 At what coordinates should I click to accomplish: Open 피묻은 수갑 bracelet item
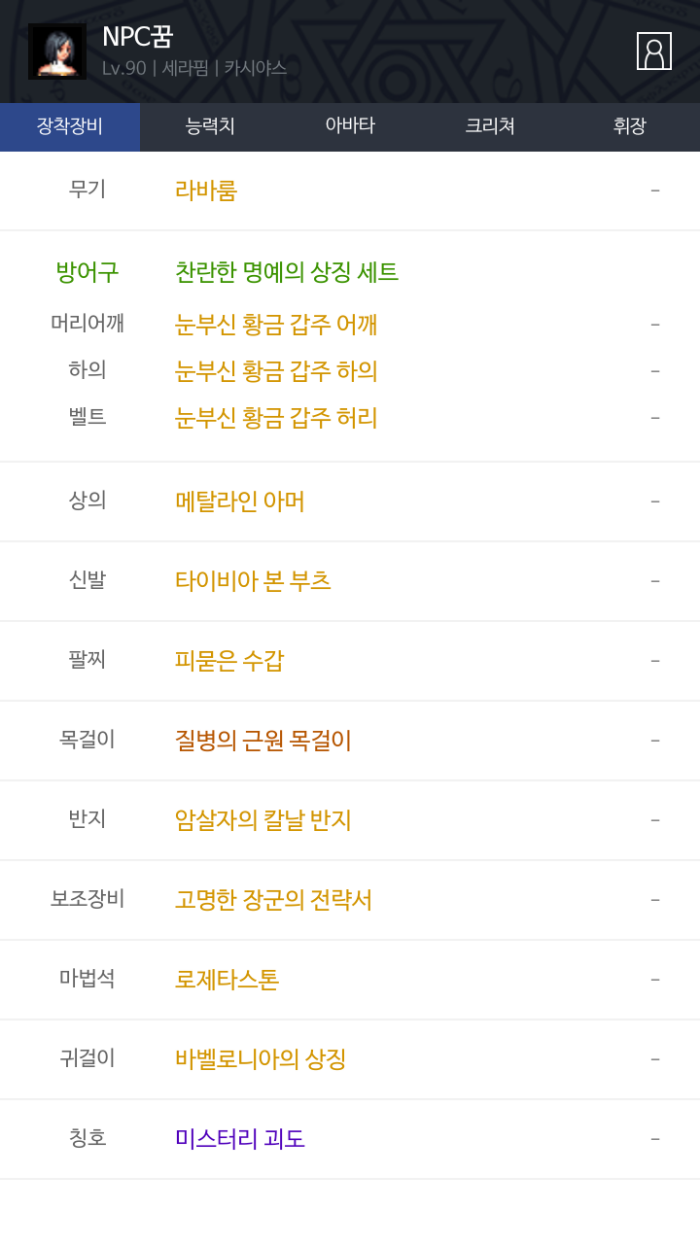[229, 660]
